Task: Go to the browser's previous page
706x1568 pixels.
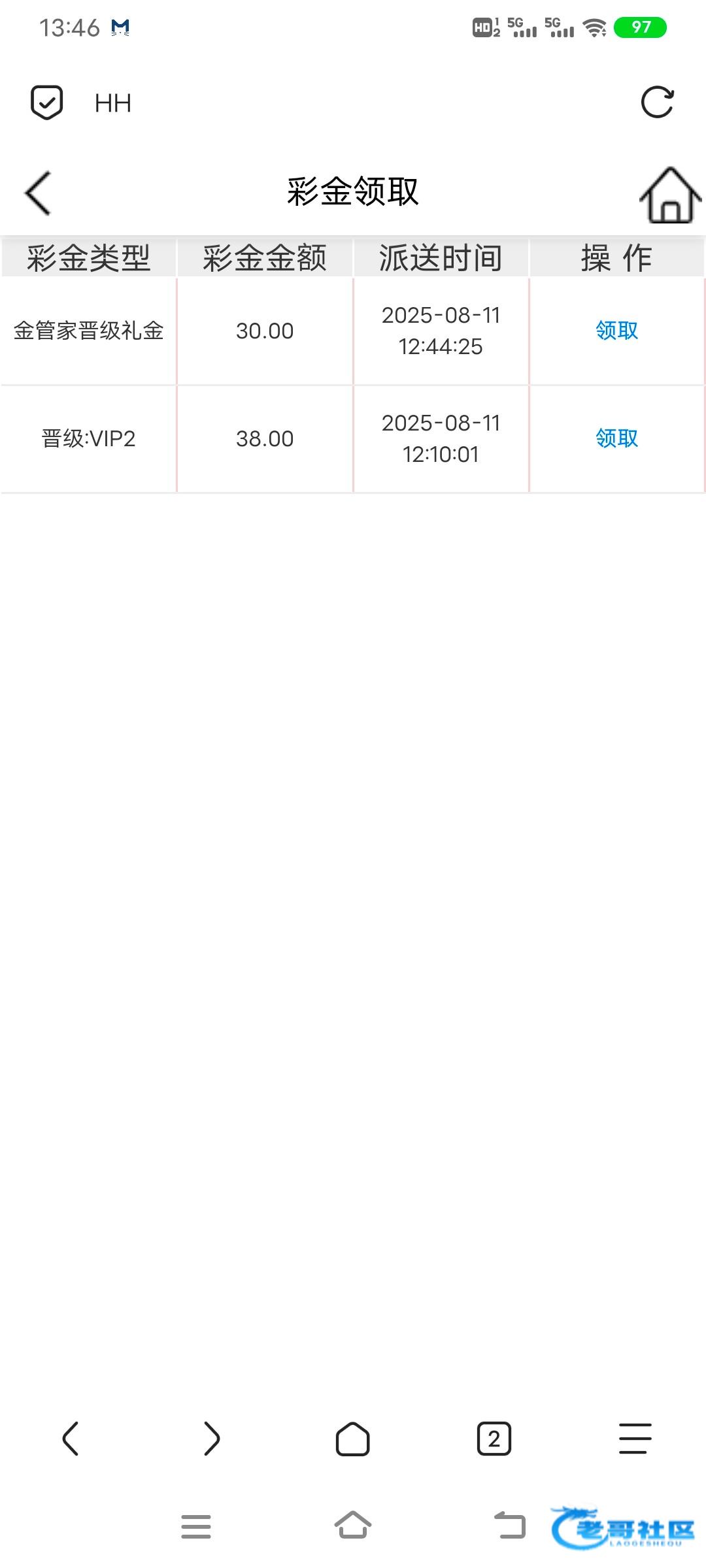Action: (x=71, y=1439)
